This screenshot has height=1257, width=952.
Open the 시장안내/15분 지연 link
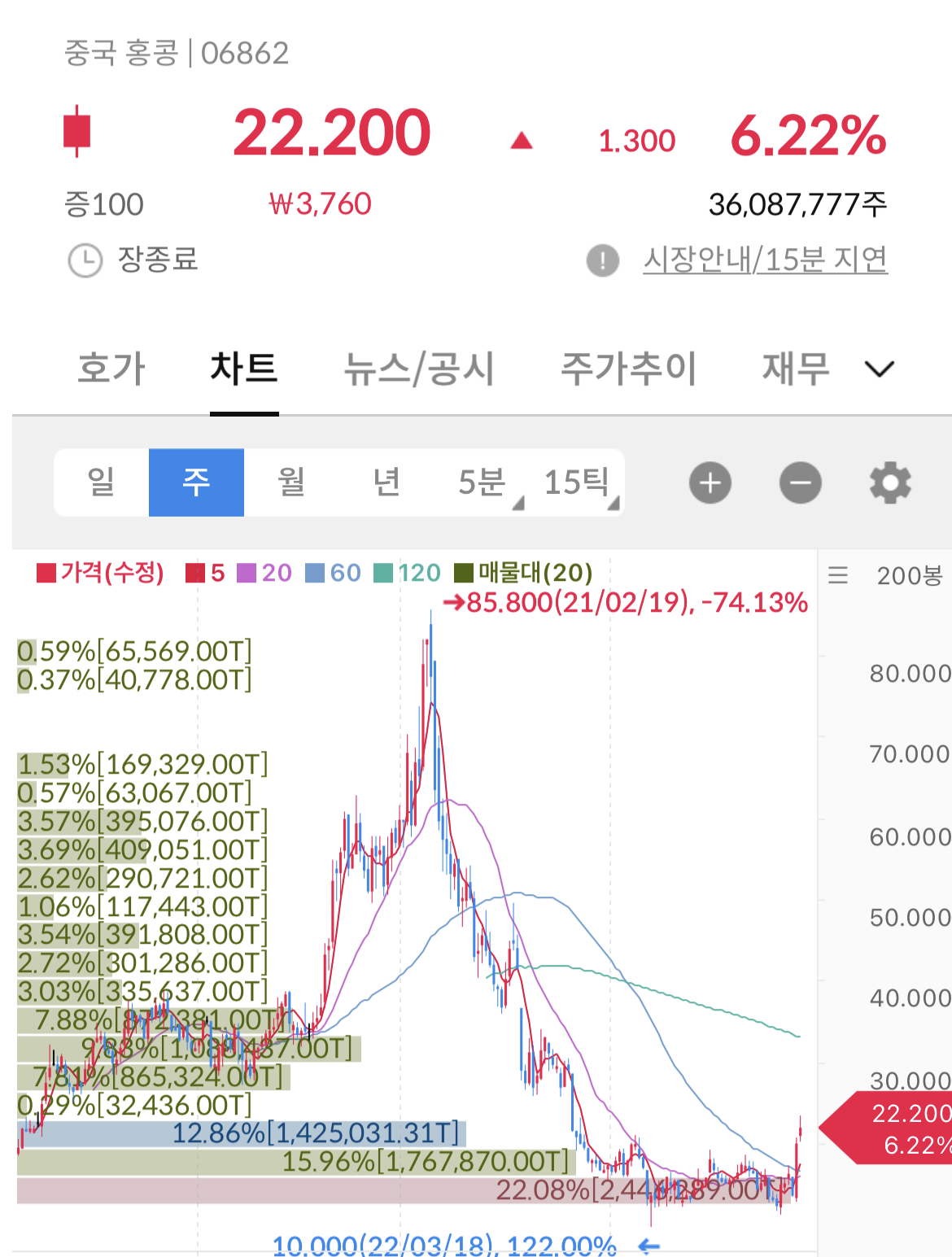[x=765, y=260]
